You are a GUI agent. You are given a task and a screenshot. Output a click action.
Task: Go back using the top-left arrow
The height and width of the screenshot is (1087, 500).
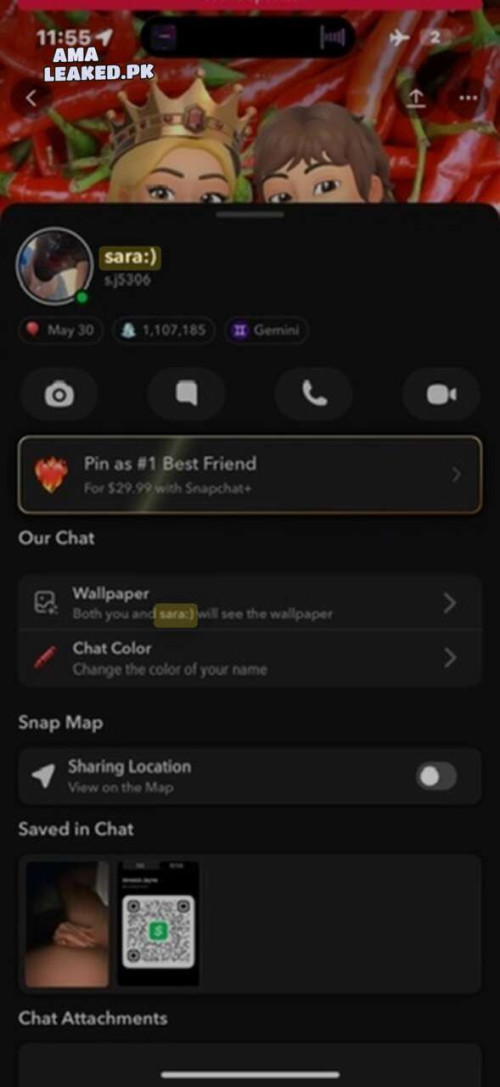(31, 98)
